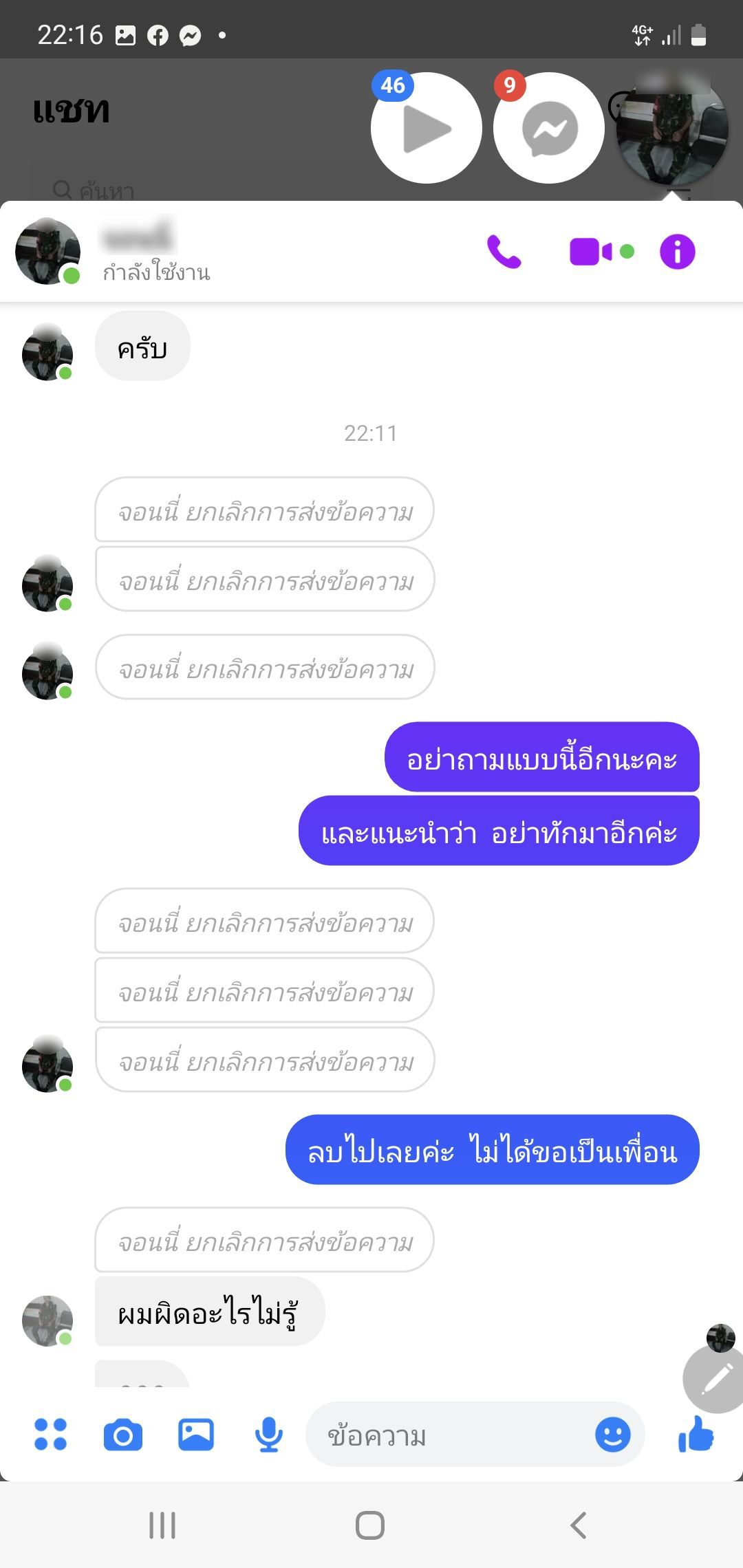The image size is (743, 1568).
Task: Open the emoji picker
Action: click(x=612, y=1435)
